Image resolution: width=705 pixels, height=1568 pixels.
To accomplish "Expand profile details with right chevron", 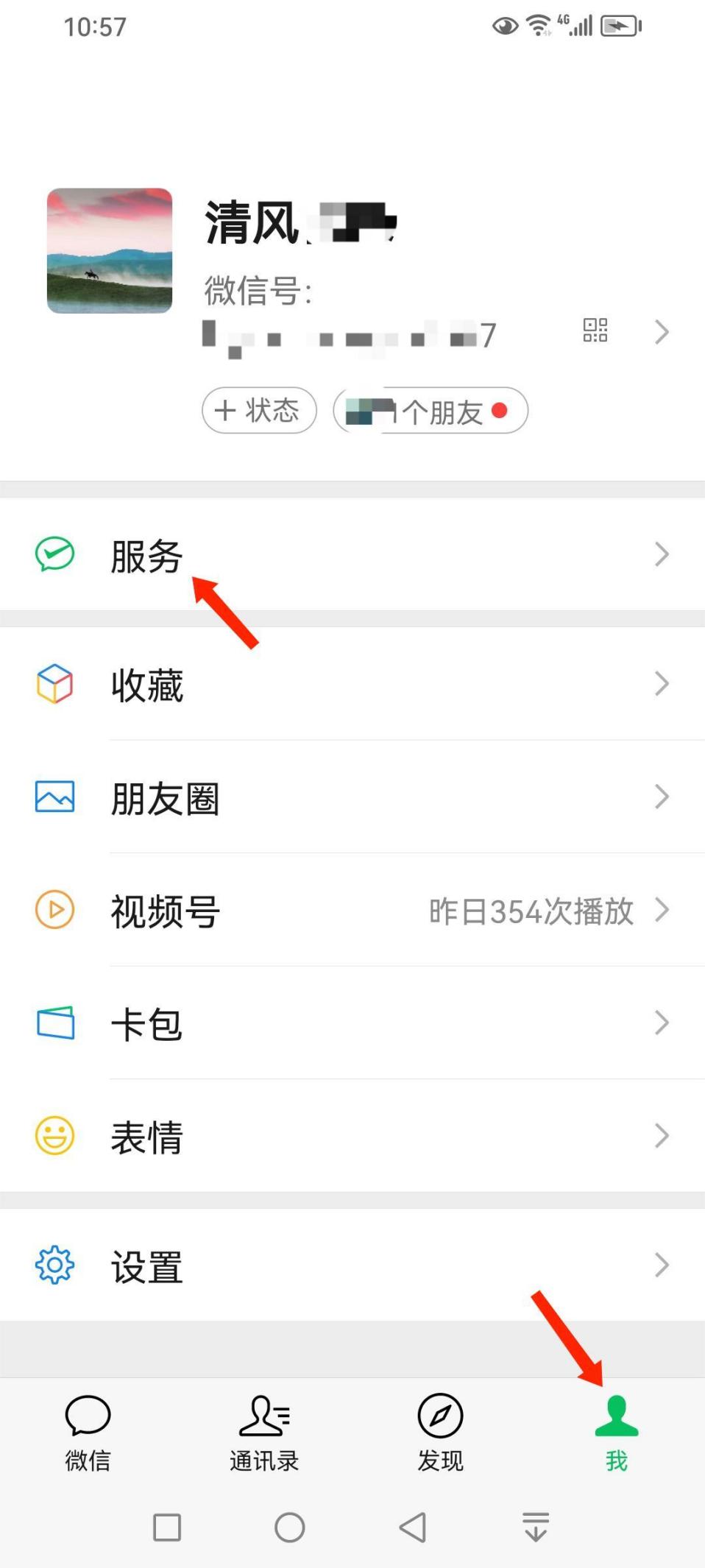I will click(661, 333).
